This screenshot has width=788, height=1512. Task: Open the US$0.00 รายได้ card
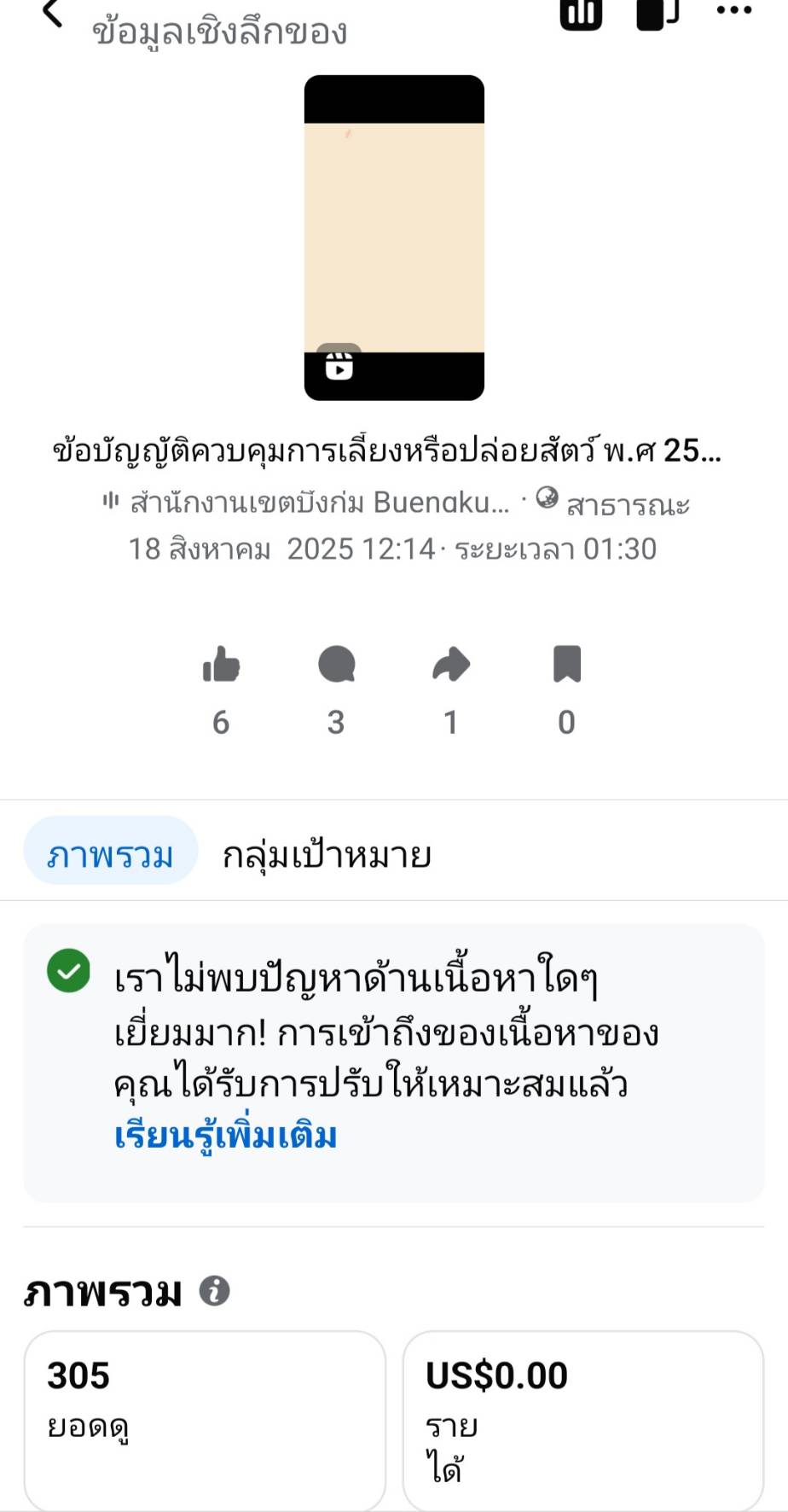[583, 1421]
